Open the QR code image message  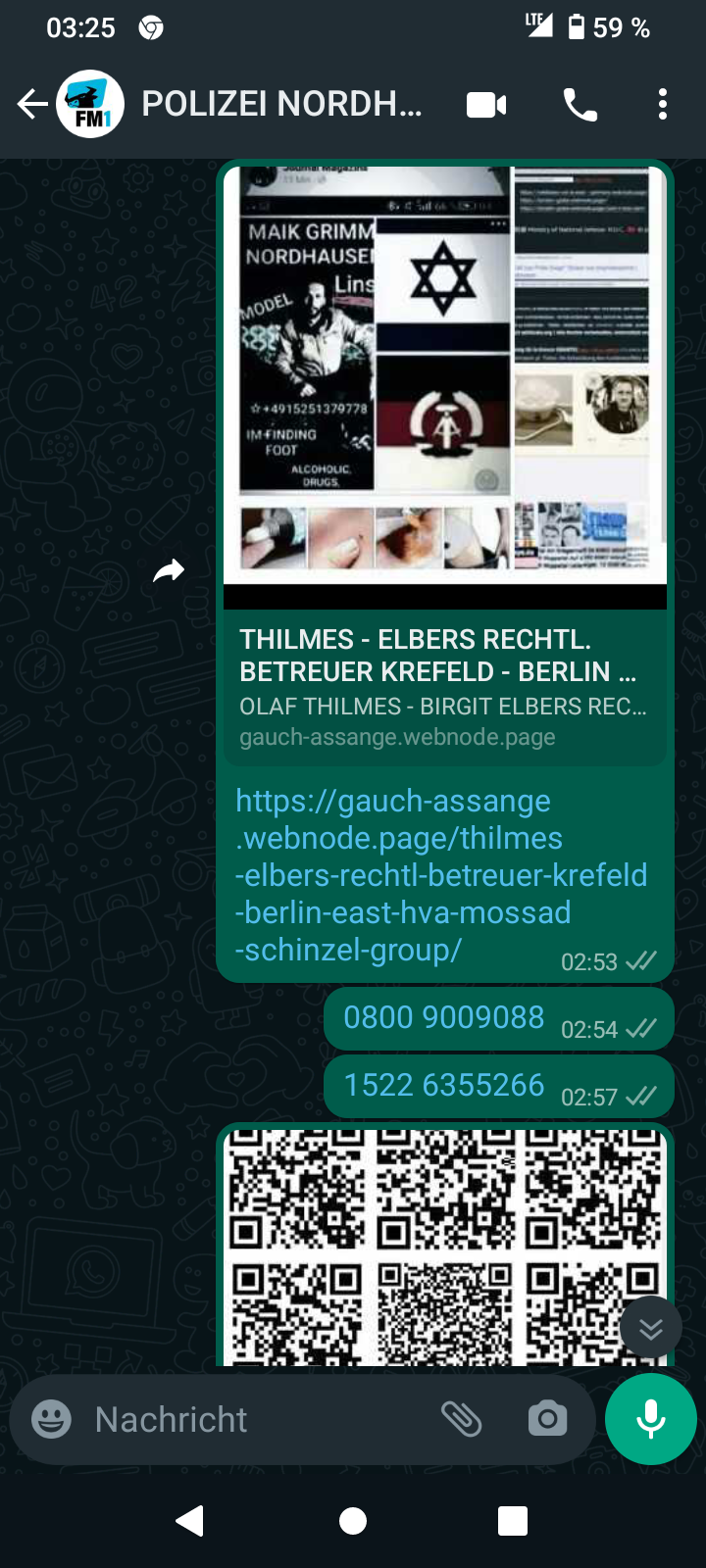pos(445,1247)
